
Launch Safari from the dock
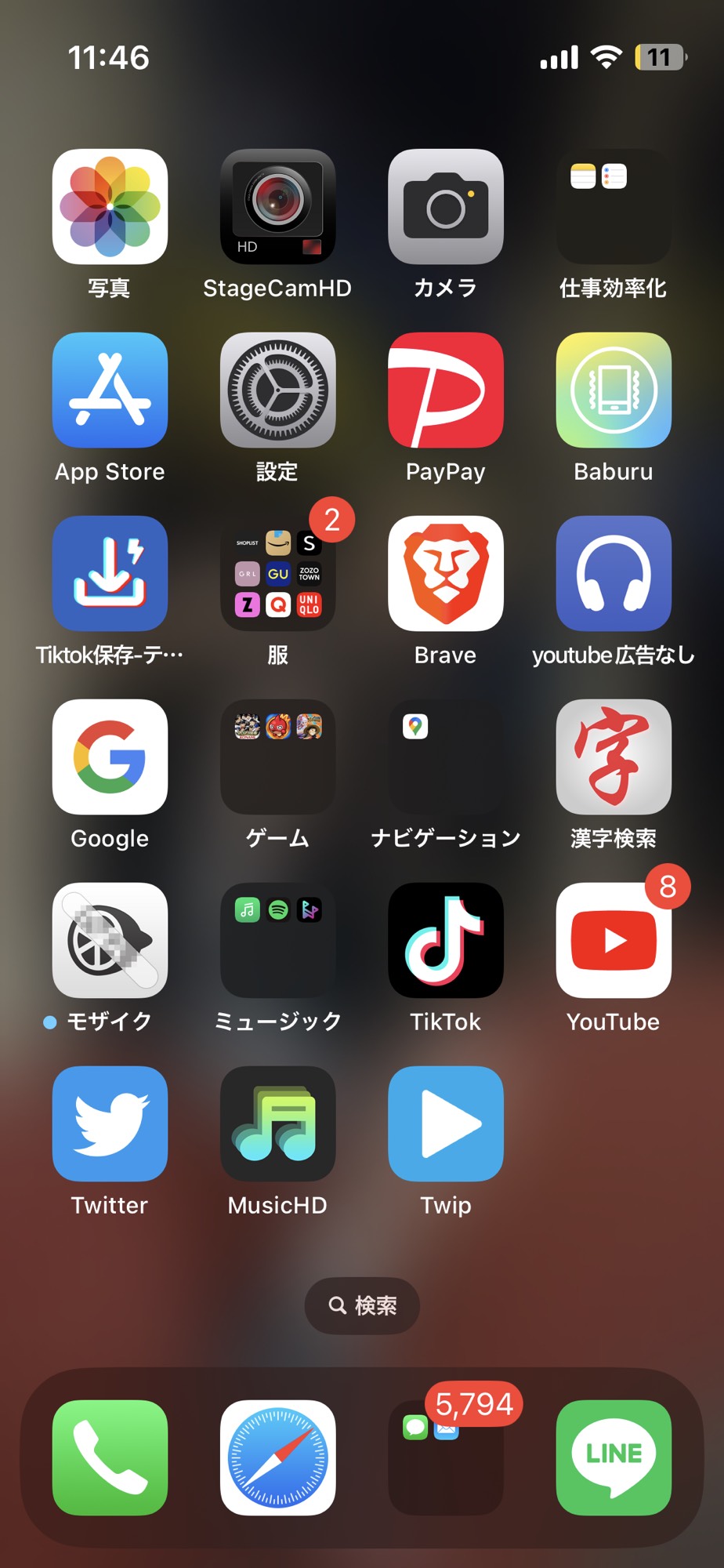click(277, 1457)
